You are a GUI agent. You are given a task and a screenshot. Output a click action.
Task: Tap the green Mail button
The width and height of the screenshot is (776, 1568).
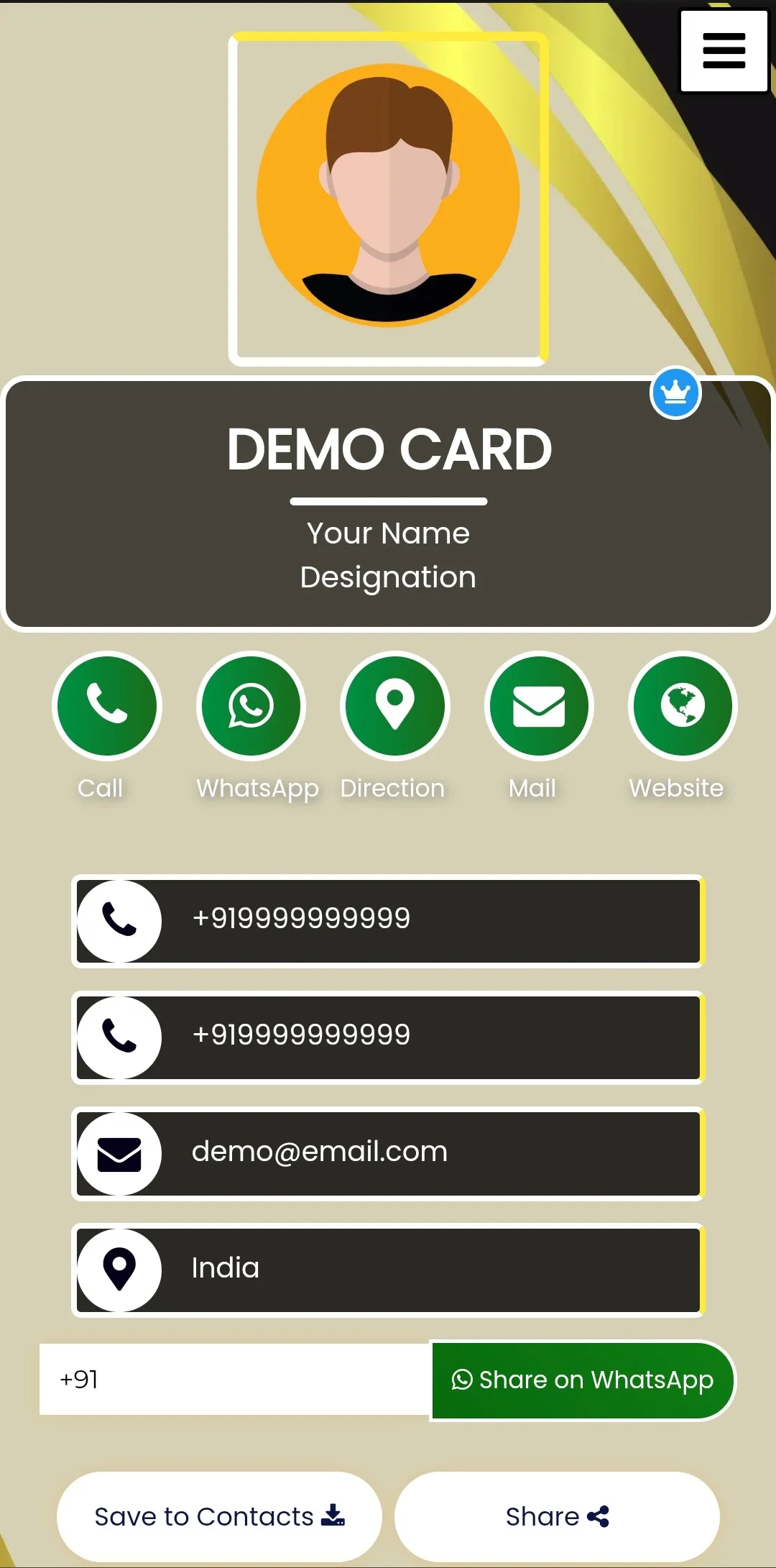pos(539,705)
